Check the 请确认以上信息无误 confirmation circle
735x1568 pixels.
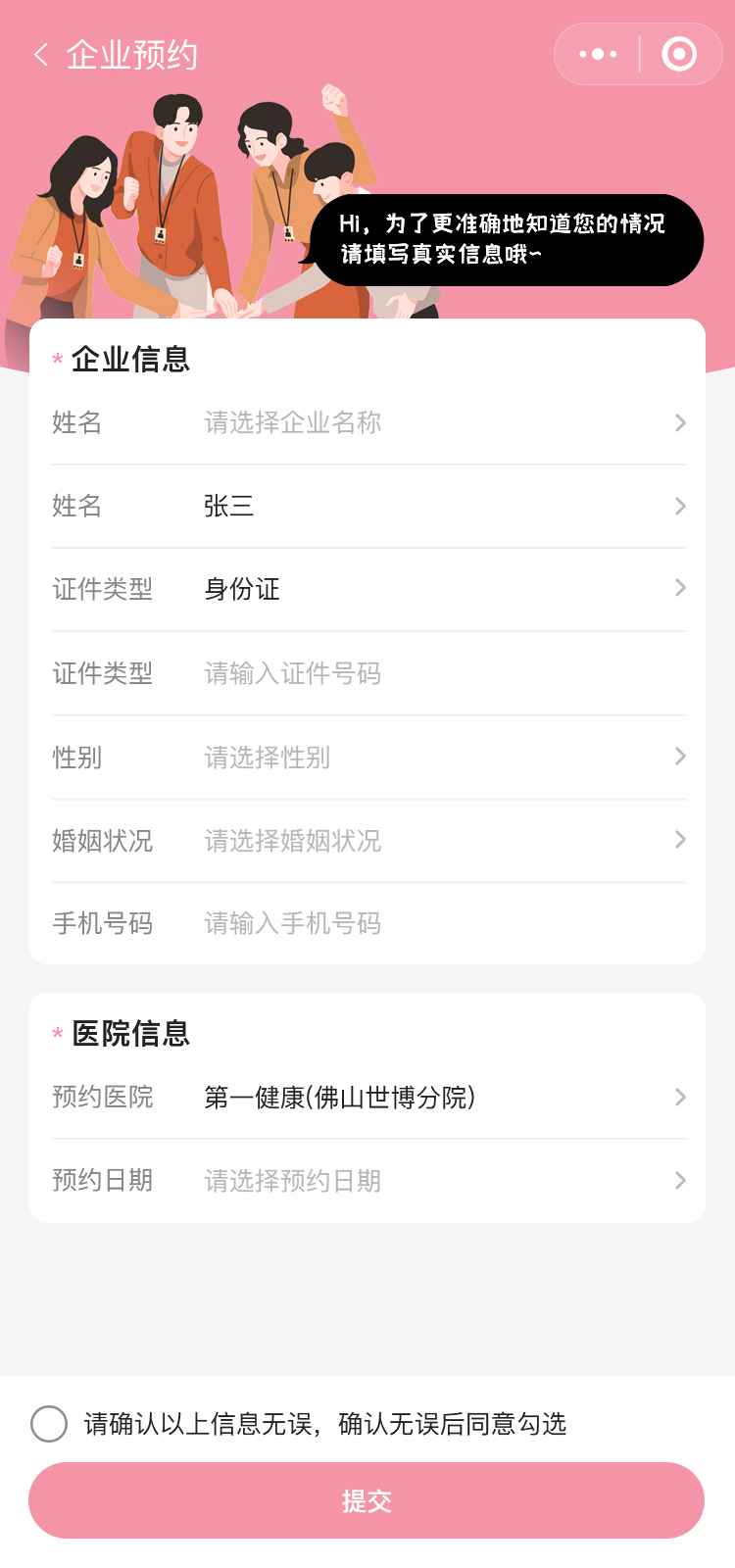tap(49, 1424)
